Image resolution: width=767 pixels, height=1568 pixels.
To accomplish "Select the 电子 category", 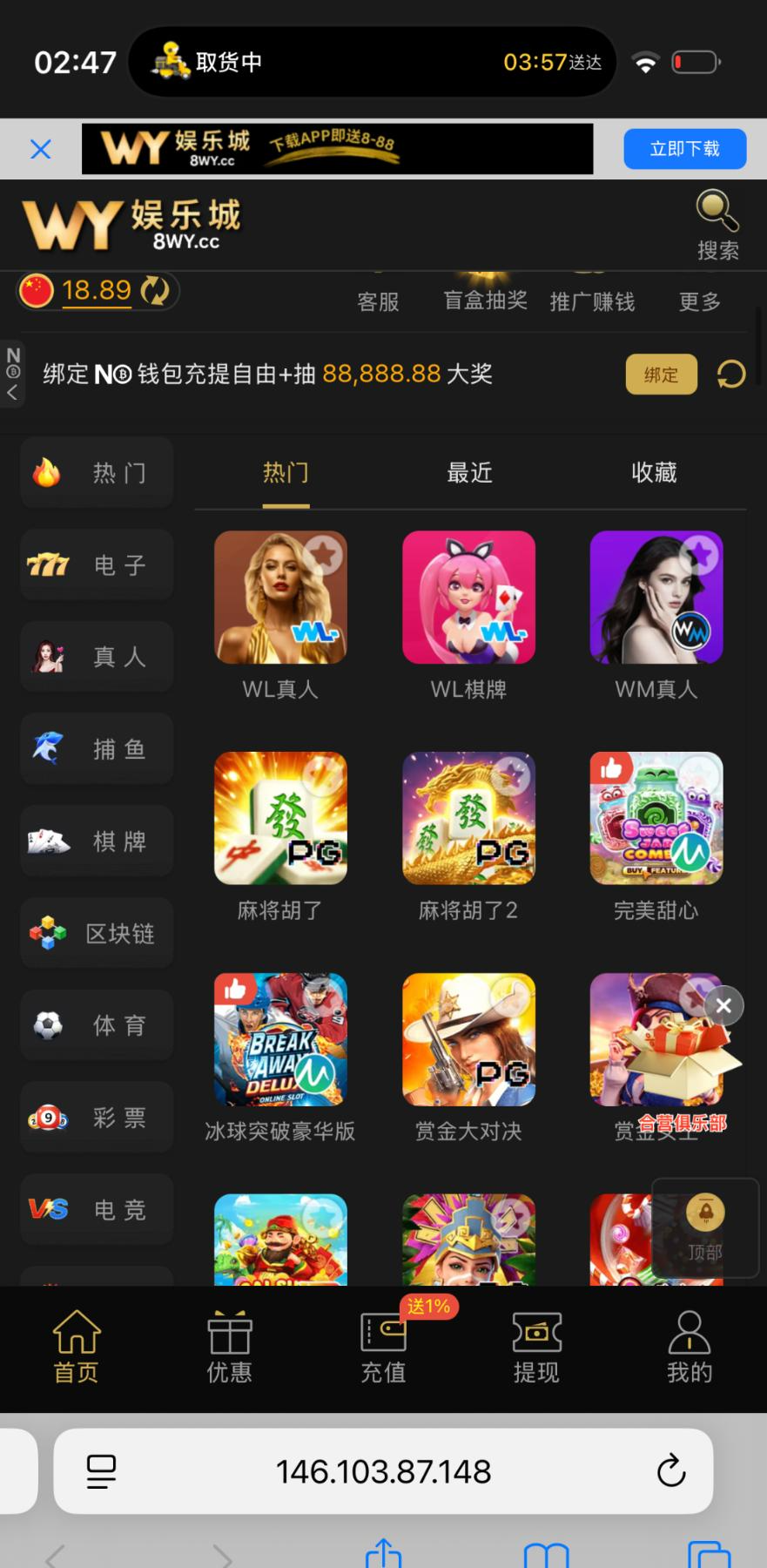I will click(x=97, y=565).
